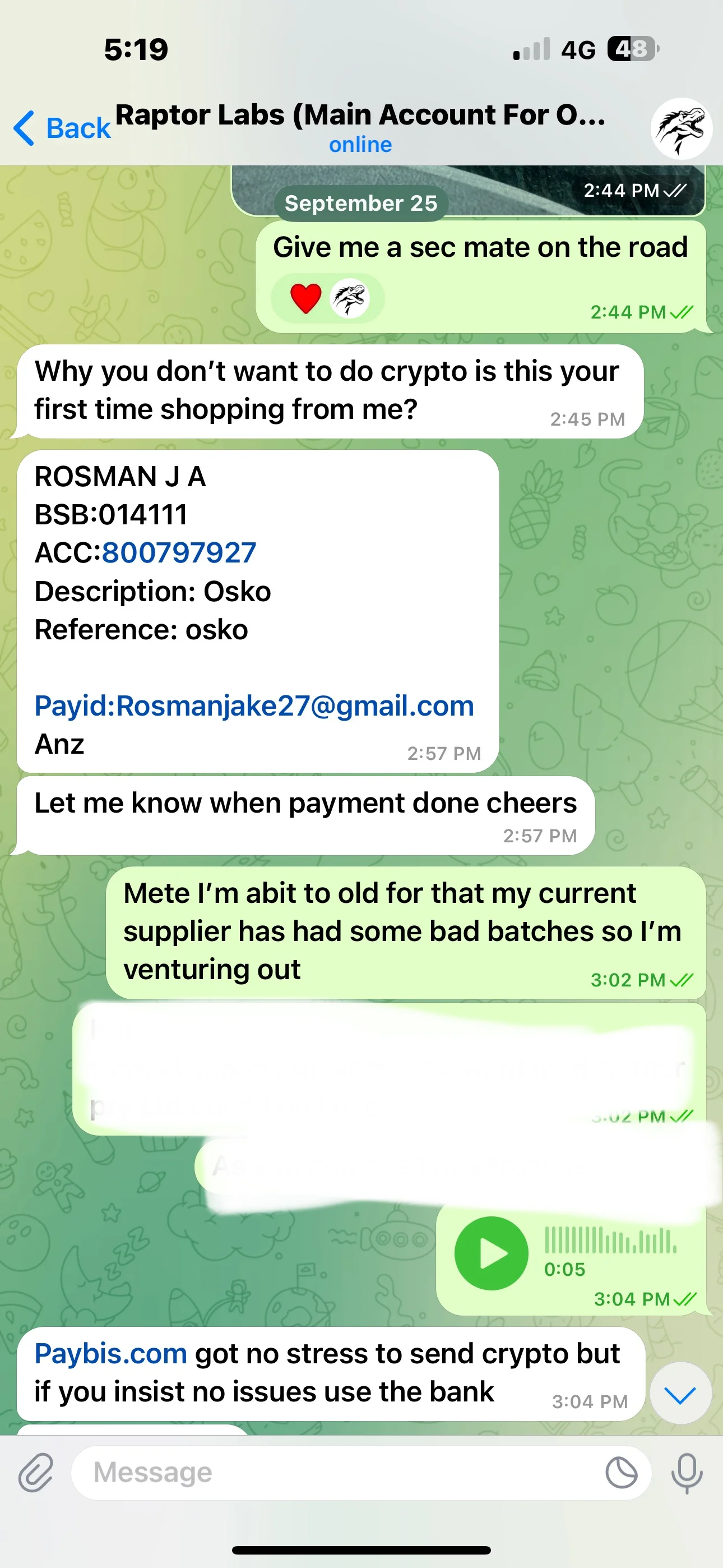This screenshot has height=1568, width=723.
Task: Open the sticker panel icon
Action: (x=622, y=1473)
